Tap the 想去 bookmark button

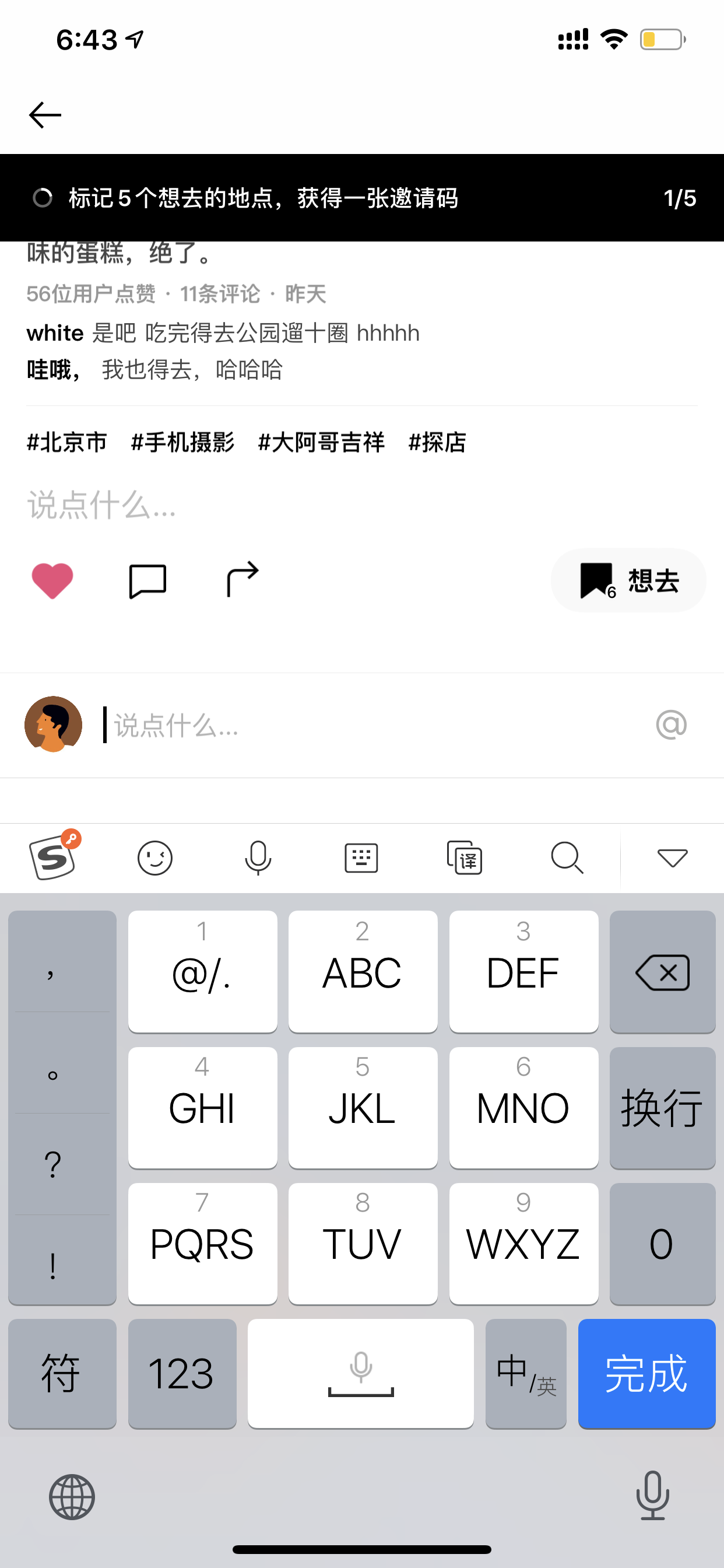coord(628,580)
